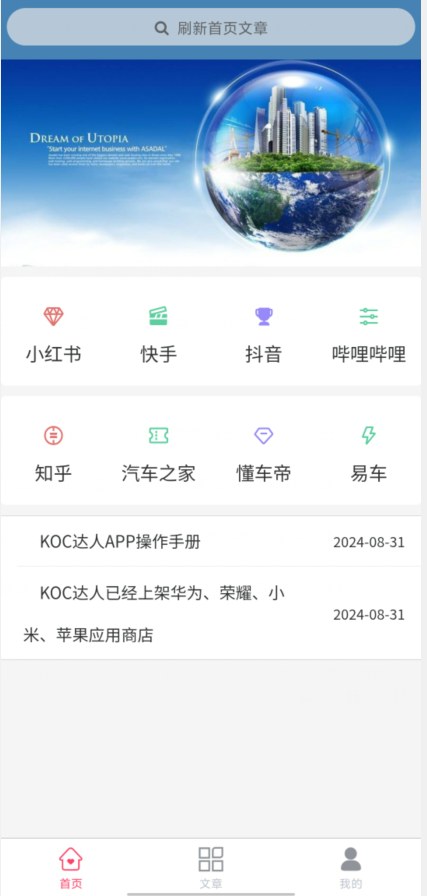Switch to the 我的 tab
This screenshot has height=896, width=427.
[351, 867]
